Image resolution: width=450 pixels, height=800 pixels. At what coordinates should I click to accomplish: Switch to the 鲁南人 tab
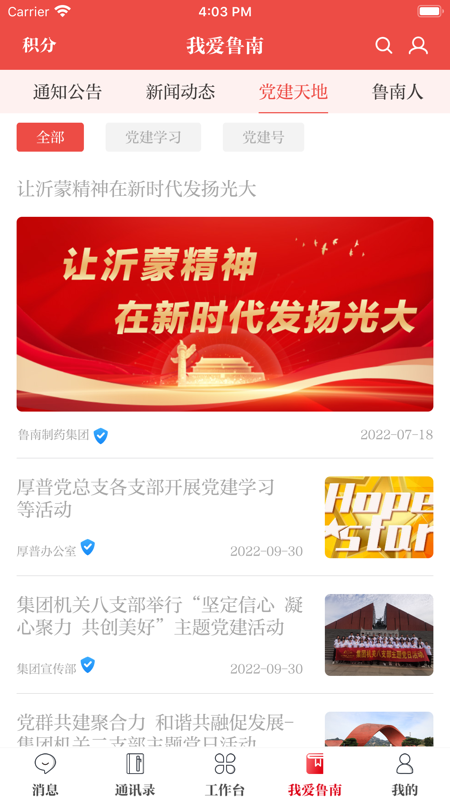pyautogui.click(x=398, y=92)
